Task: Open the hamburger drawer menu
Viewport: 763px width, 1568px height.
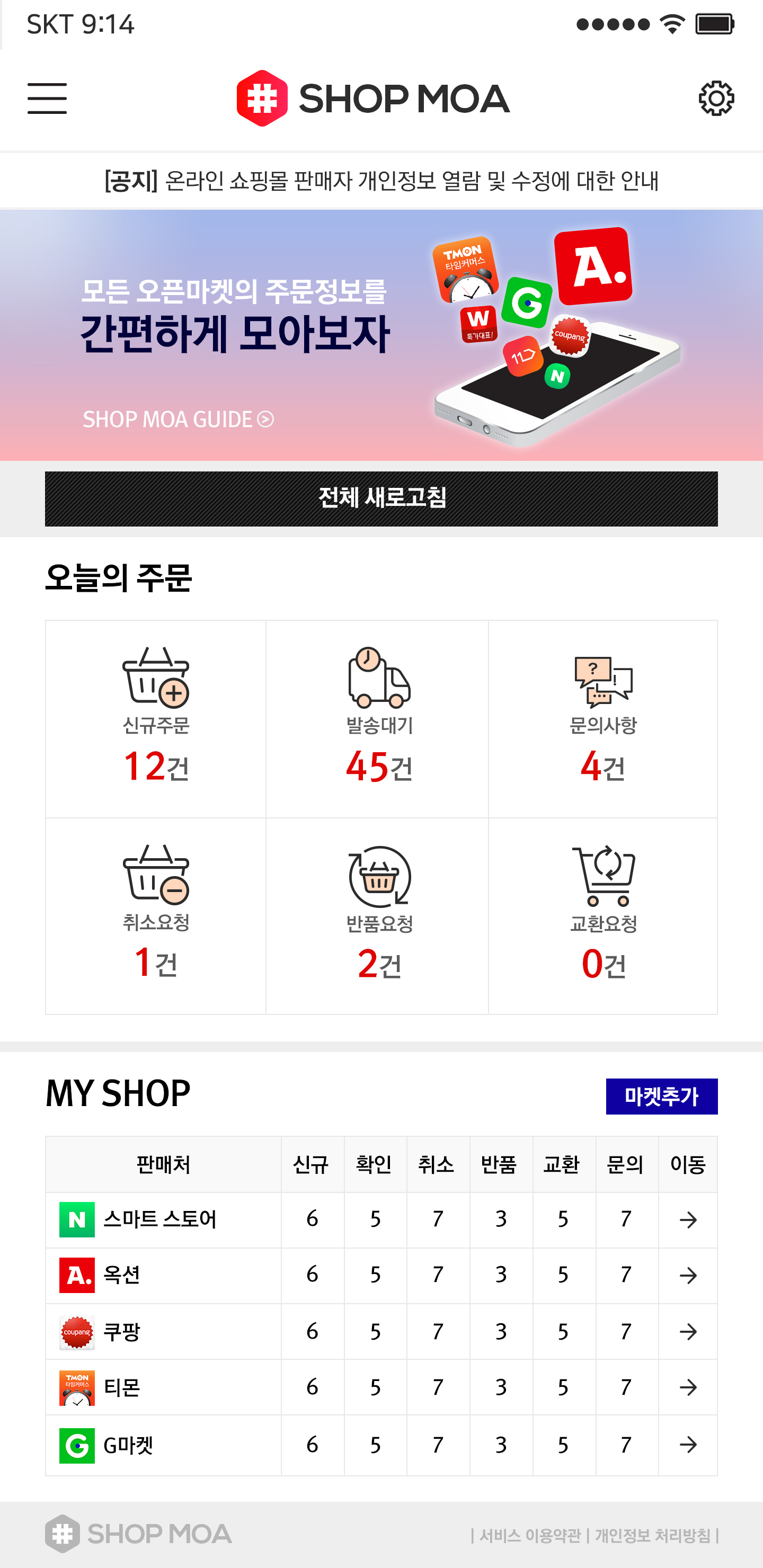Action: 47,99
